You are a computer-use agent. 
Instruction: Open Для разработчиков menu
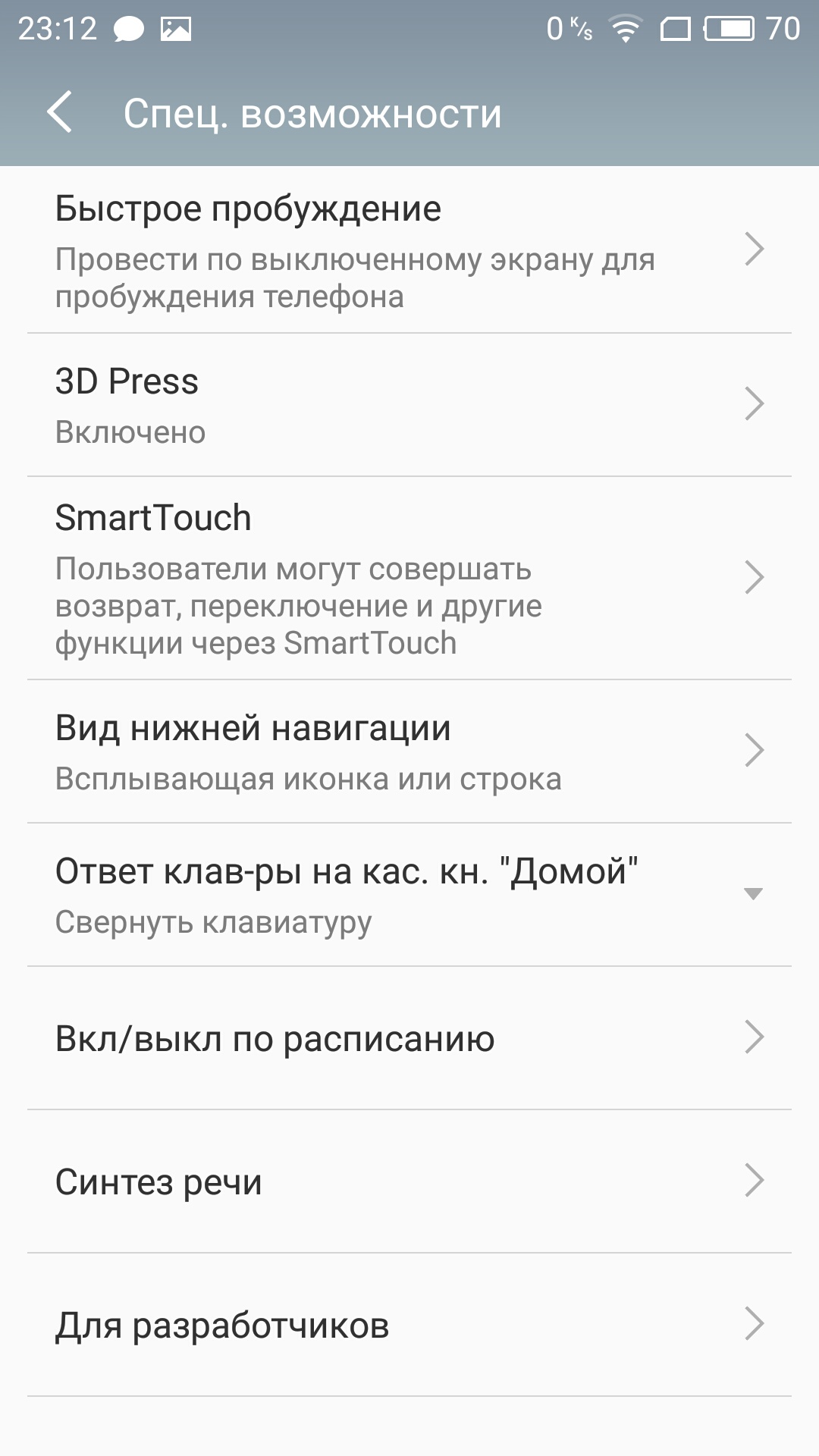[409, 1325]
